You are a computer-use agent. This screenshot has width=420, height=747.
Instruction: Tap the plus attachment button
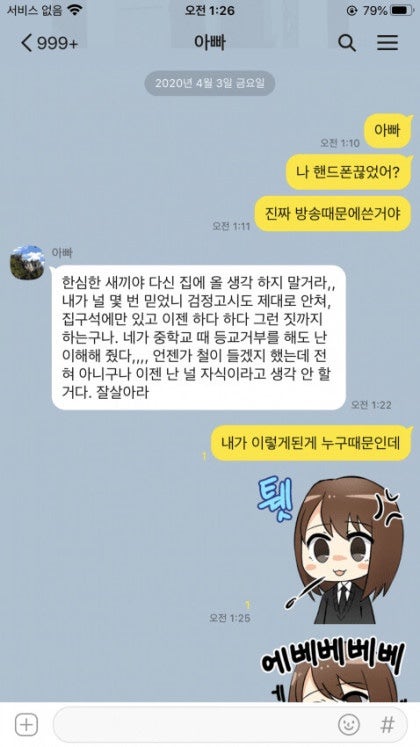tap(26, 725)
